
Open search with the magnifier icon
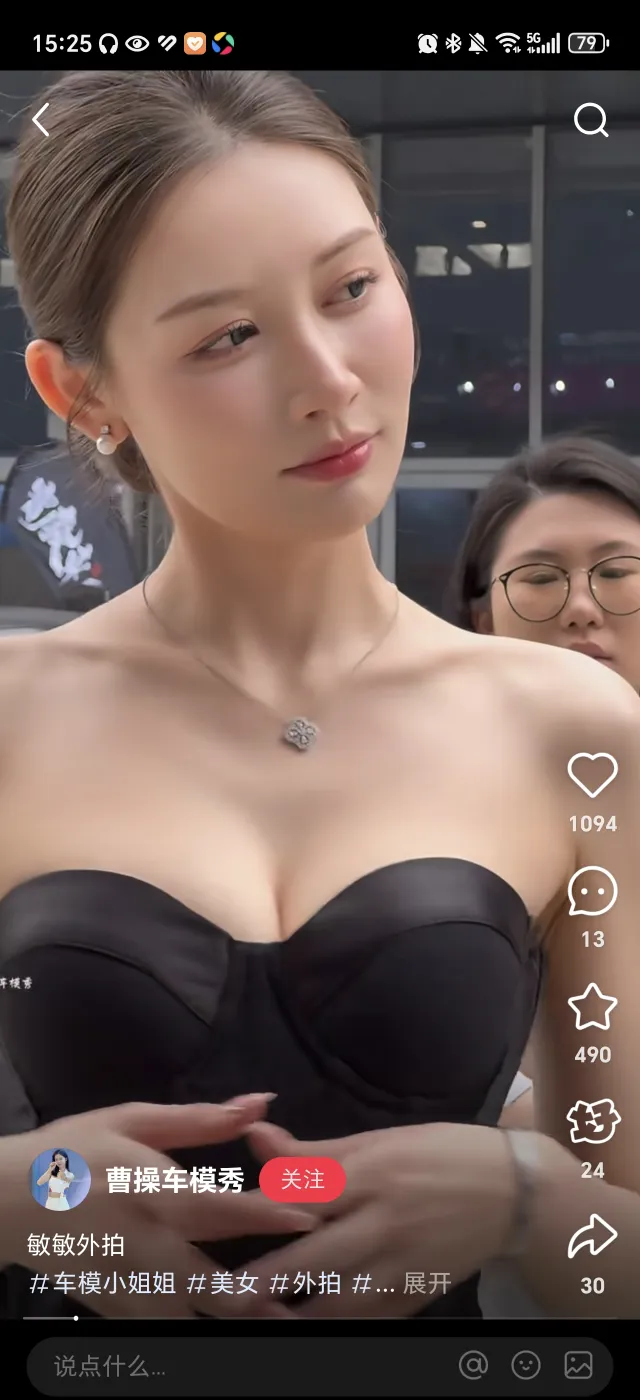point(591,120)
